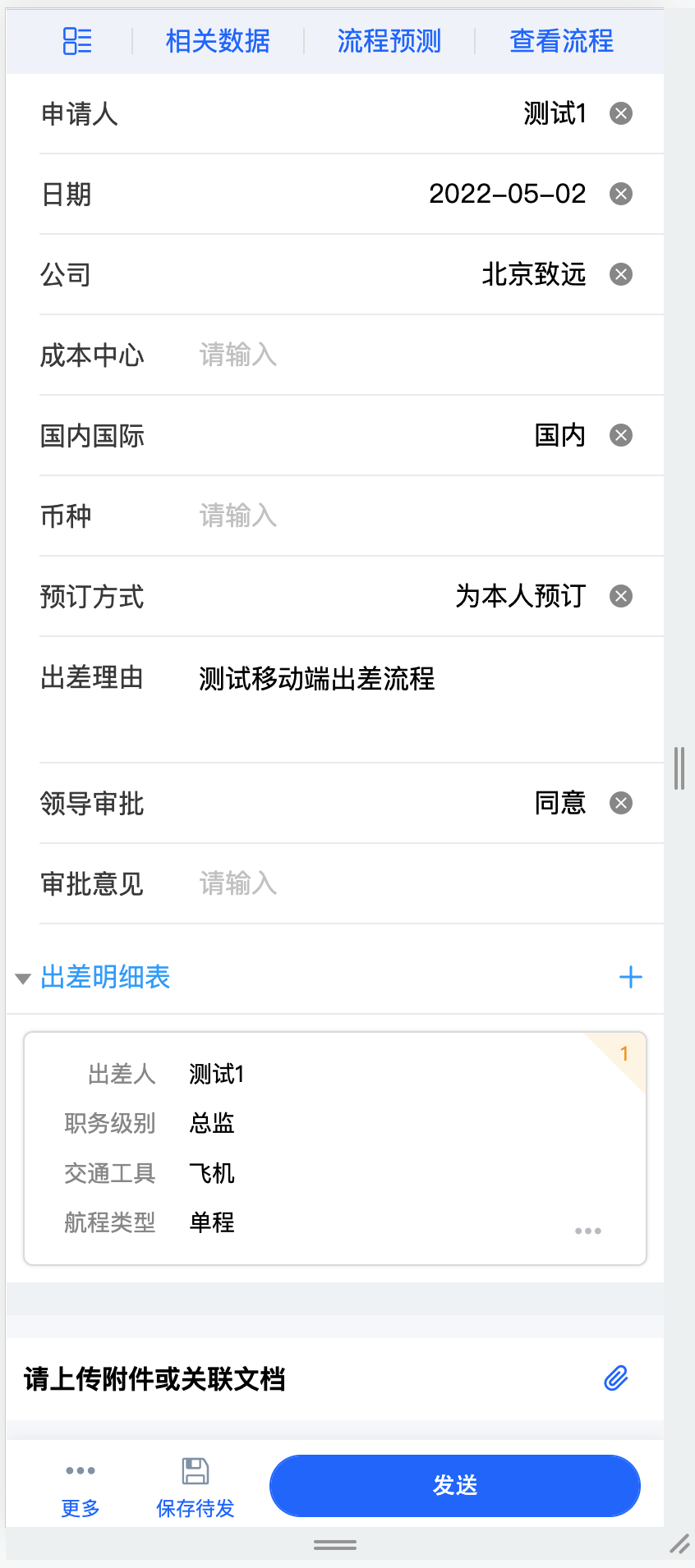Collapse the 出差明细表 section
Image resolution: width=695 pixels, height=1568 pixels.
coord(23,978)
